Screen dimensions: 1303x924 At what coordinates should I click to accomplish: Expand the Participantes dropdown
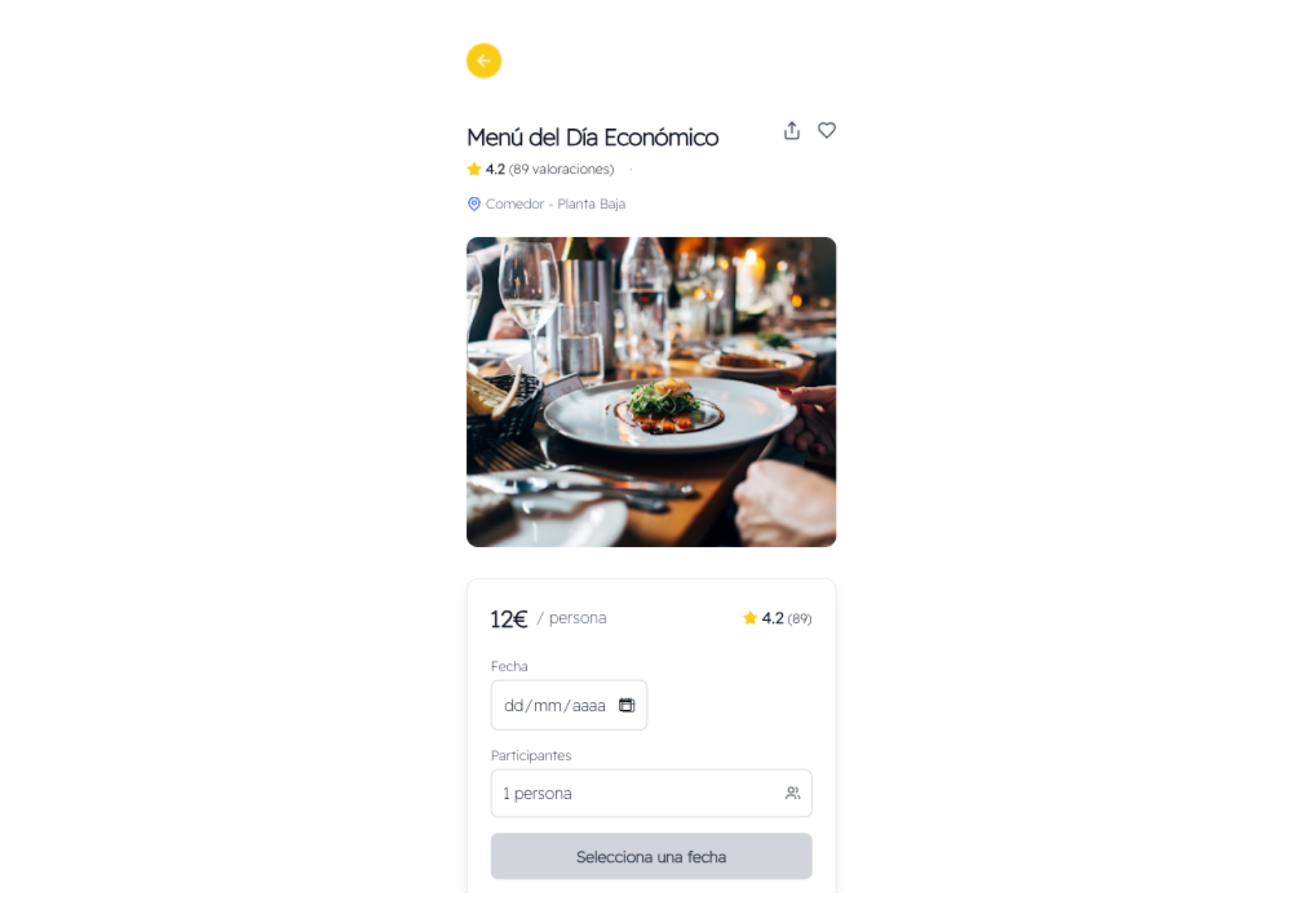click(651, 793)
